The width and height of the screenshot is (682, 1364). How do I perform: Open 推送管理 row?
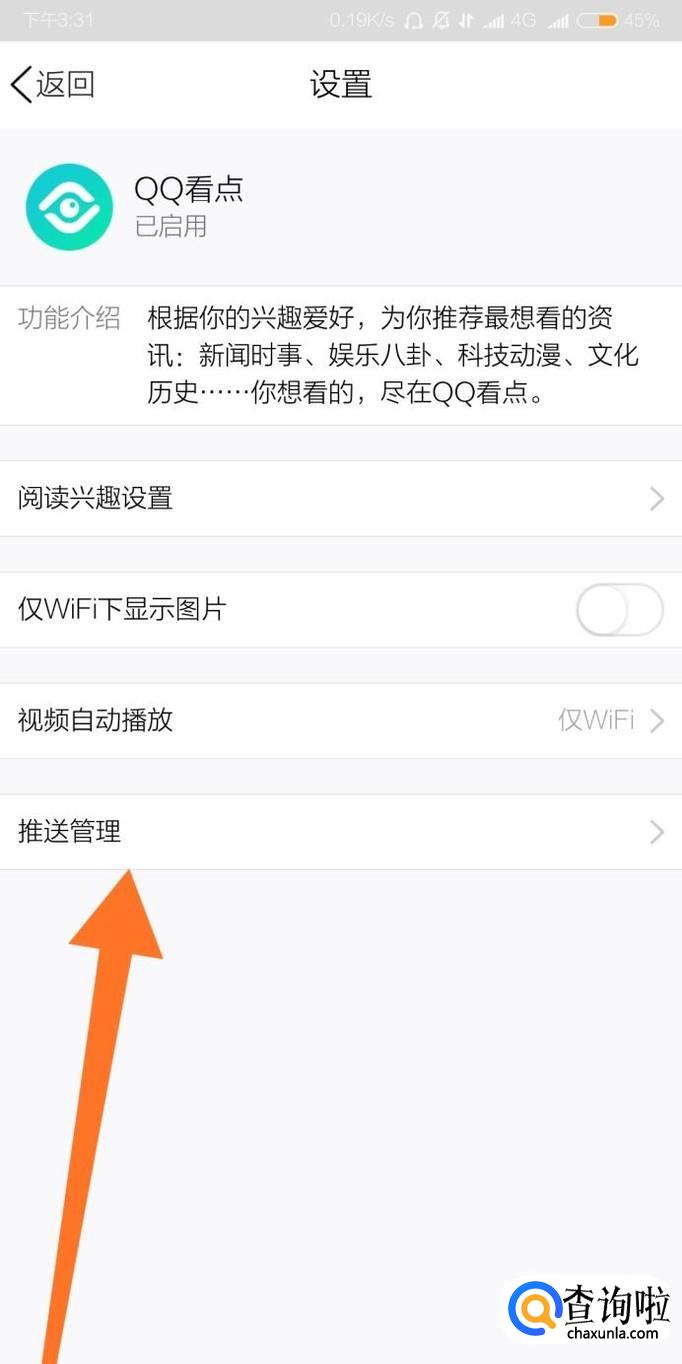(340, 831)
